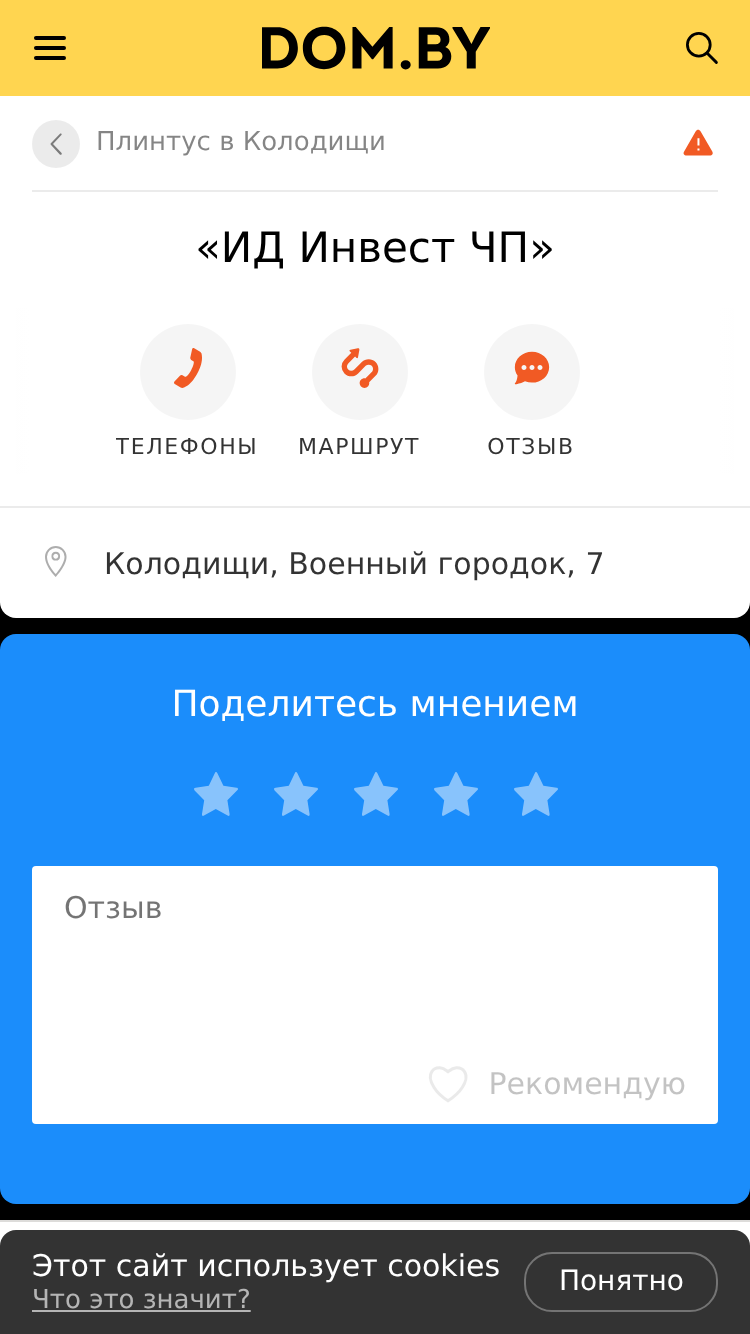
Task: Open the hamburger menu
Action: pos(50,48)
